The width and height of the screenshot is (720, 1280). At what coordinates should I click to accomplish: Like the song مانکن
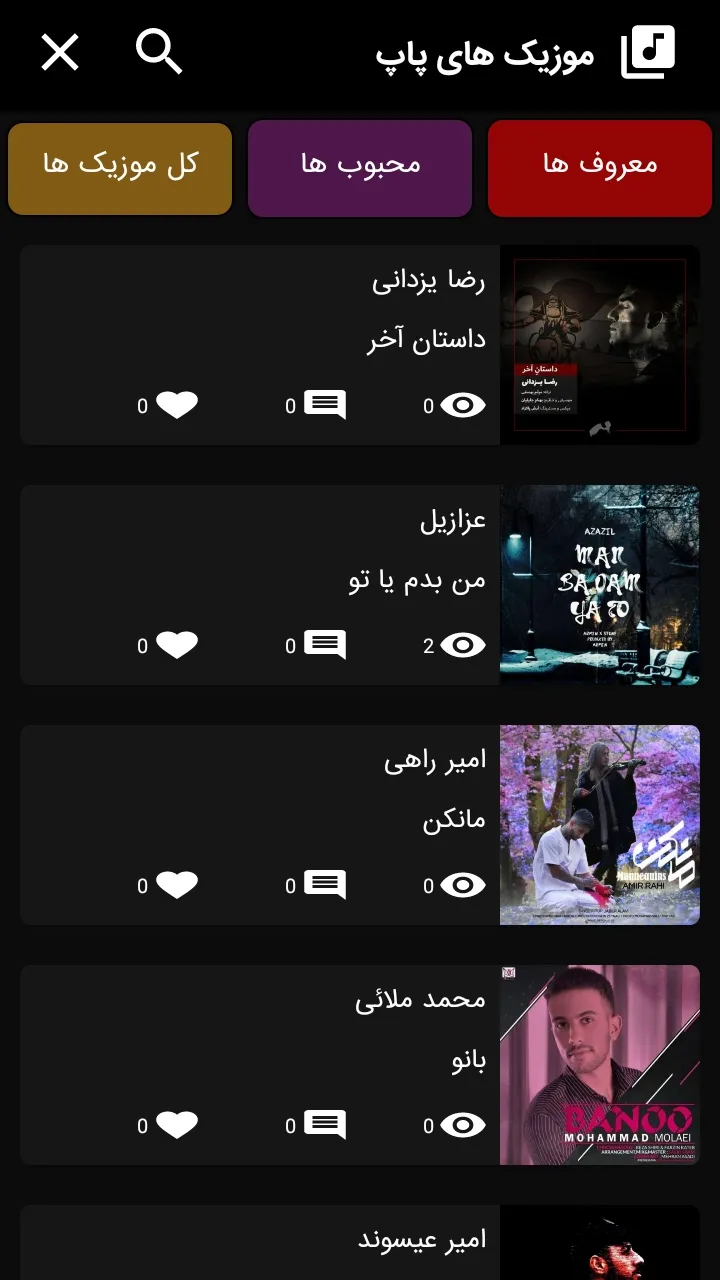(x=177, y=885)
